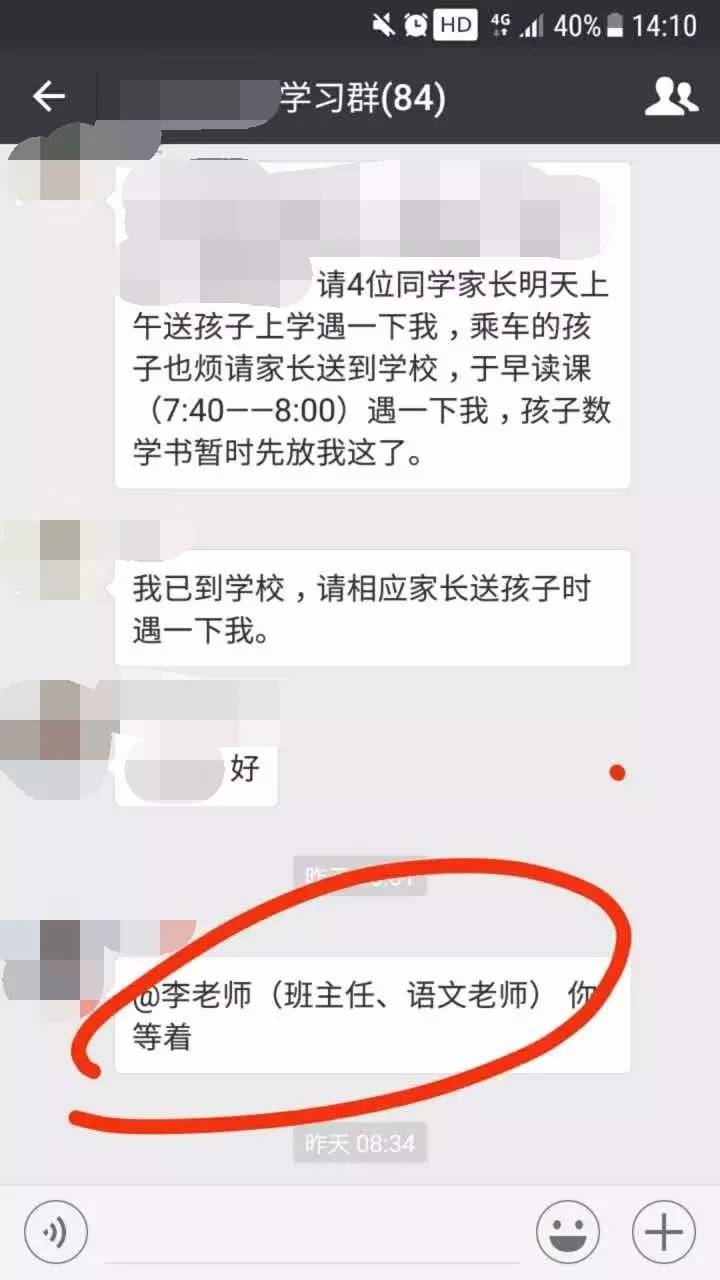Image resolution: width=720 pixels, height=1280 pixels.
Task: Tap avatar beside 我已到学校 message
Action: pos(60,560)
